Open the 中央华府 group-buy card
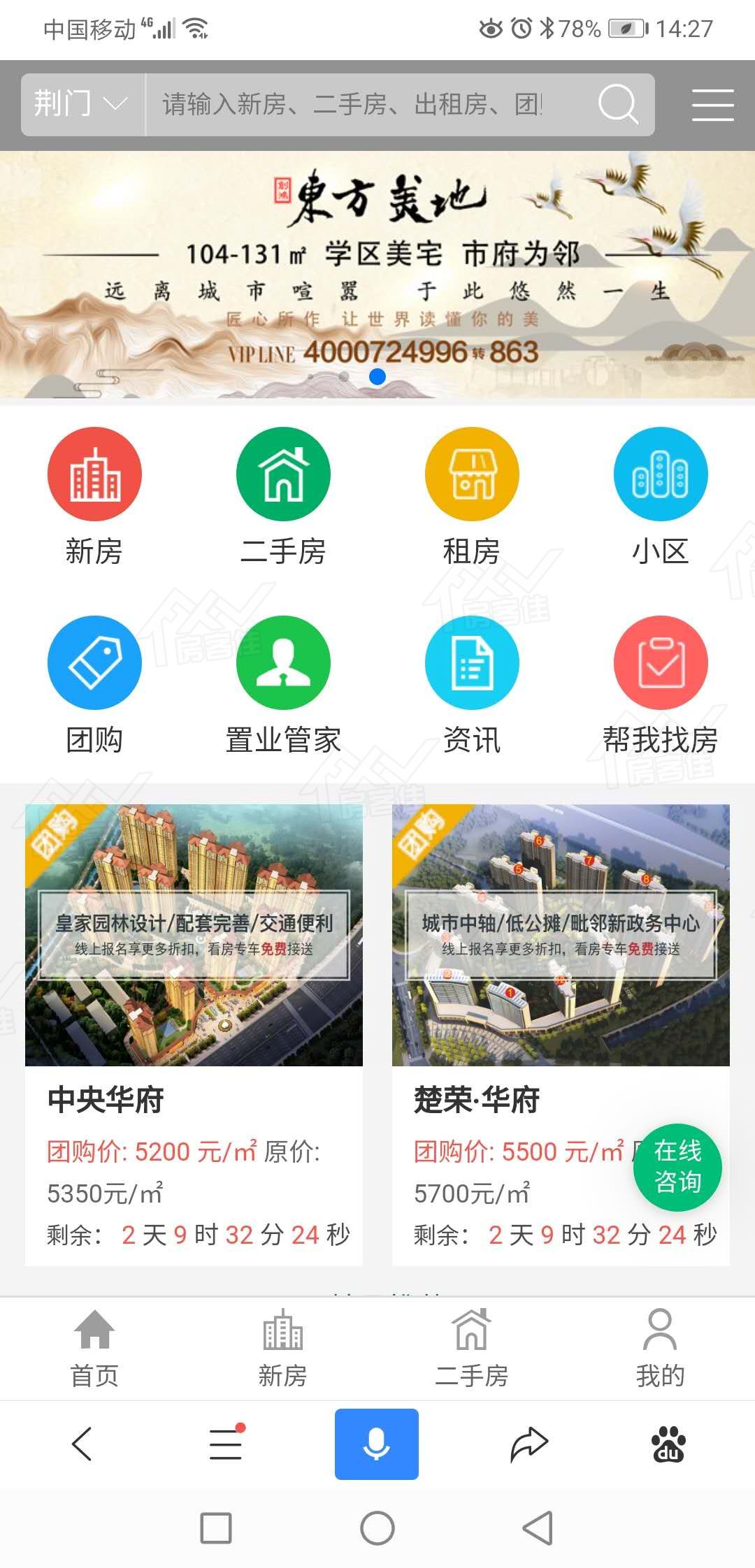755x1568 pixels. coord(194,1035)
